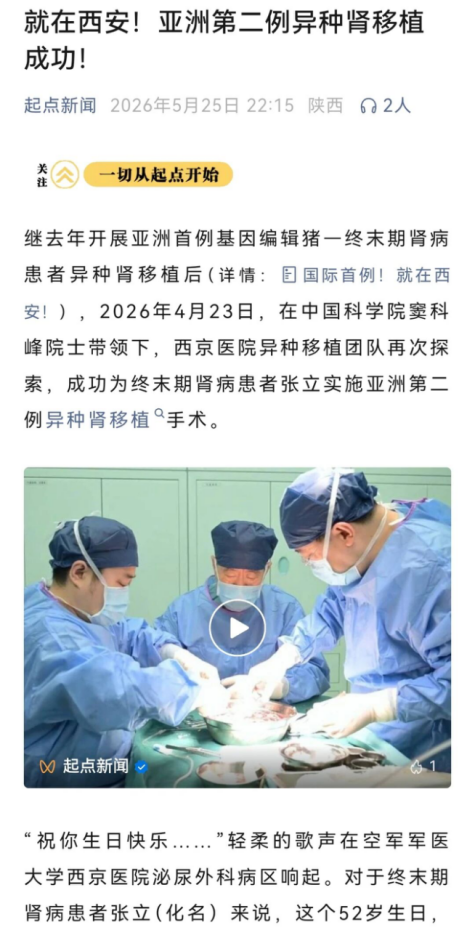Open the 起点新闻 account name
This screenshot has width=476, height=930.
pos(60,106)
